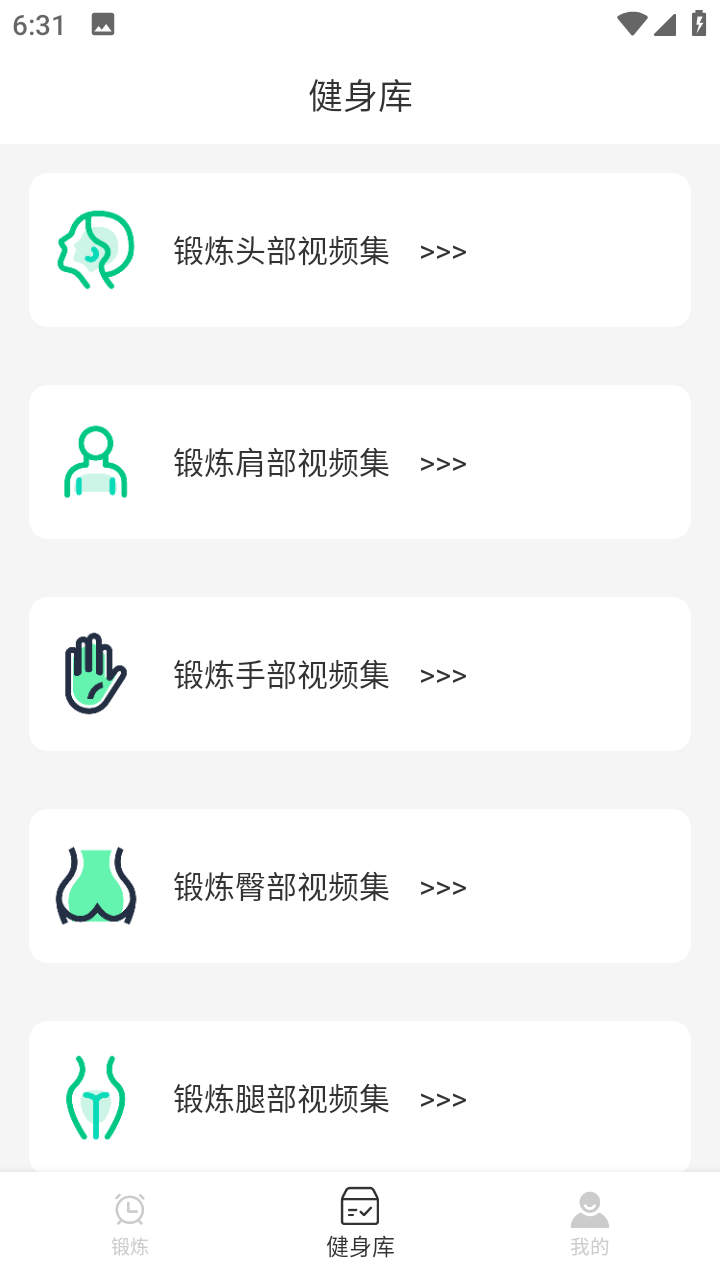The image size is (720, 1280).
Task: Select the legs icon next to 锻炼腿部视频集
Action: (x=95, y=1098)
